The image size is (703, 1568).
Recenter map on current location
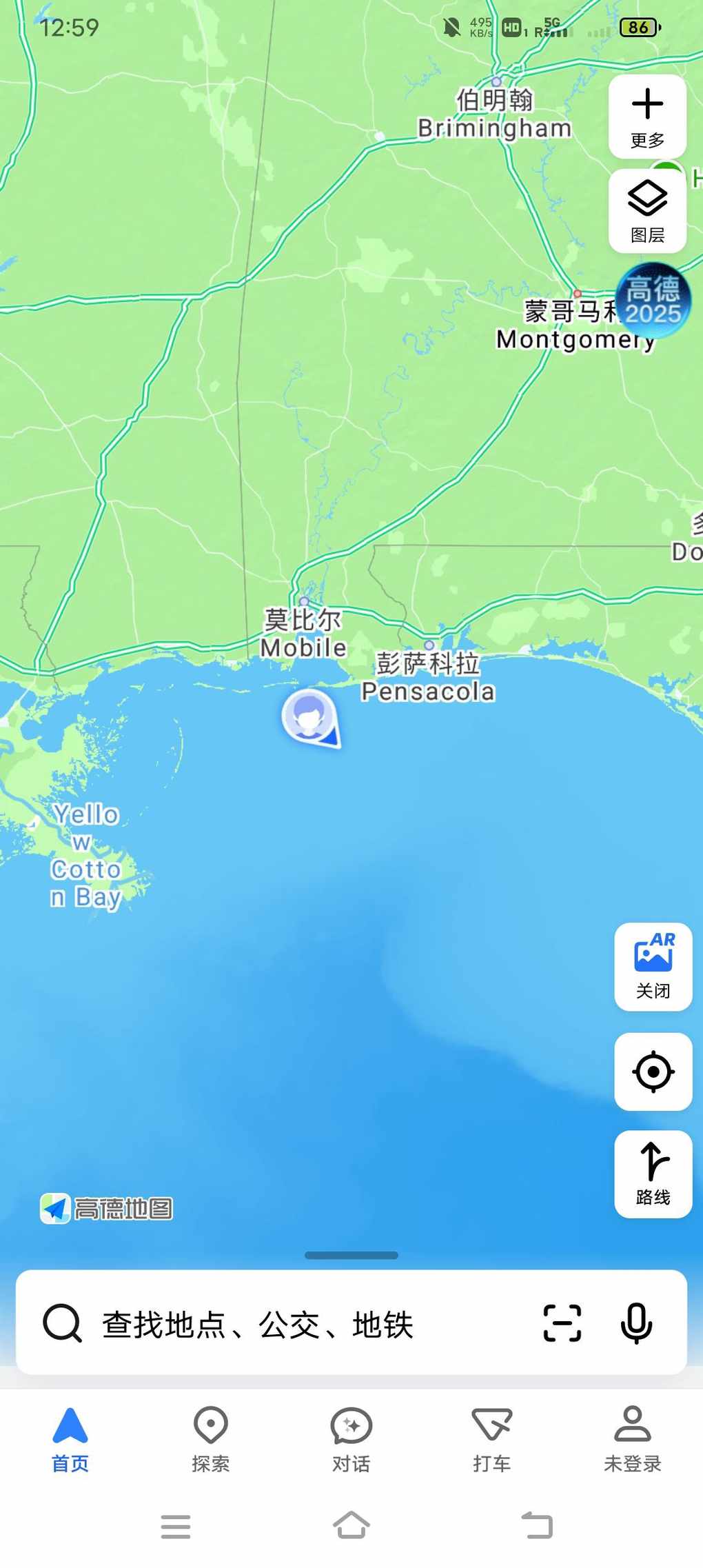(653, 1072)
